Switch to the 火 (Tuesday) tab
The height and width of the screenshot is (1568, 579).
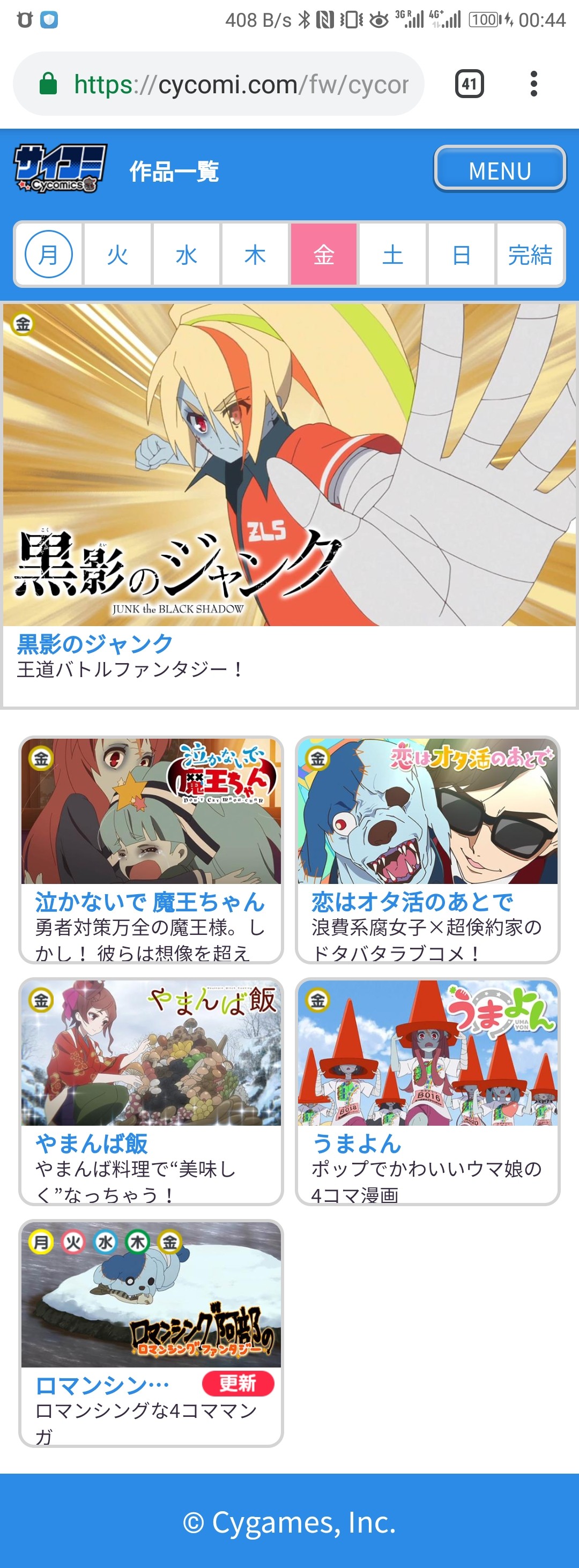[x=117, y=255]
